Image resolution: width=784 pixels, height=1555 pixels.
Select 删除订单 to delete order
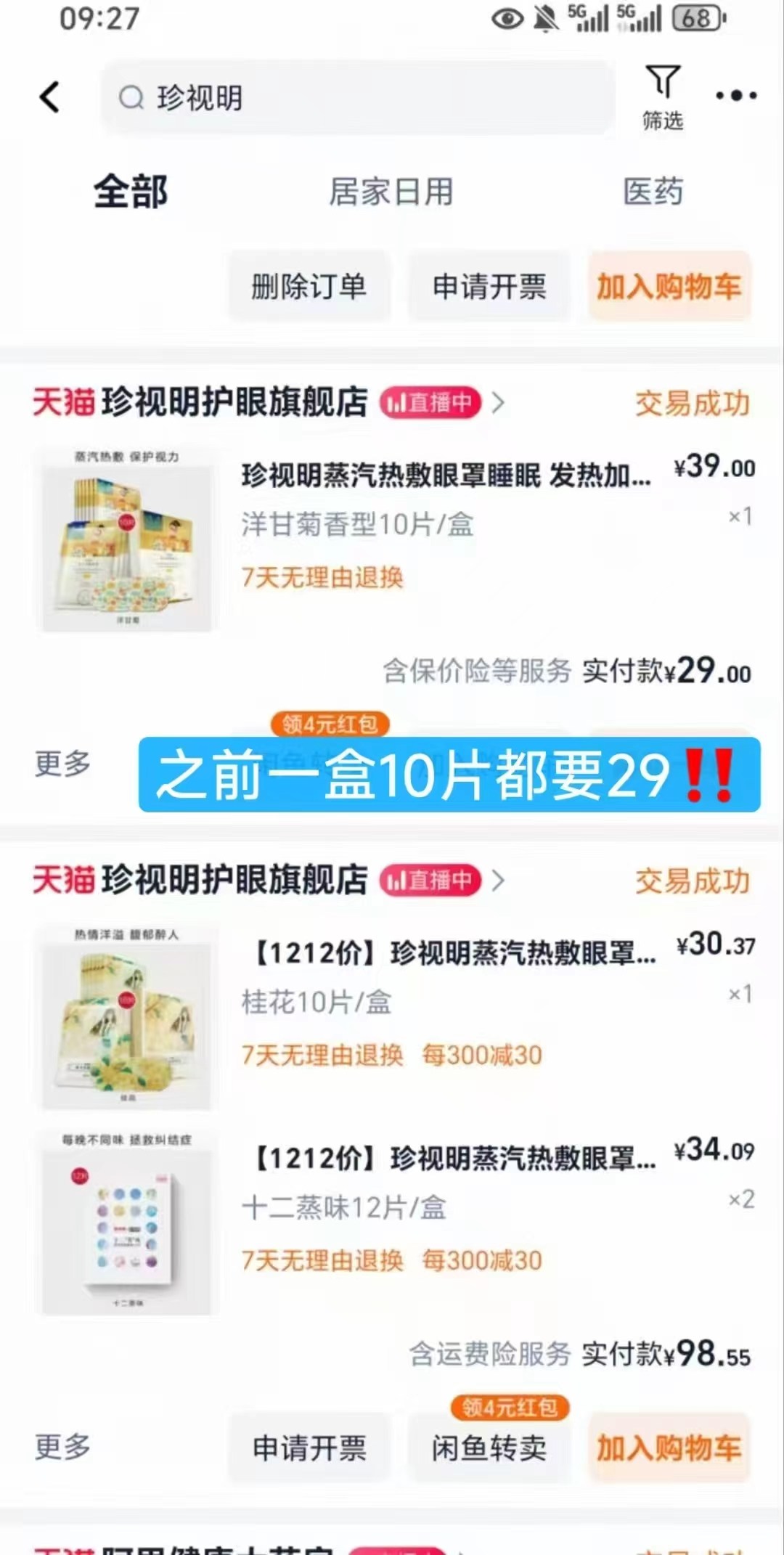click(309, 287)
